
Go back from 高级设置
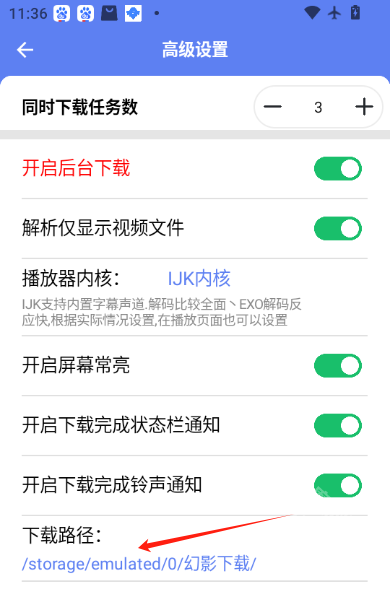(x=25, y=50)
